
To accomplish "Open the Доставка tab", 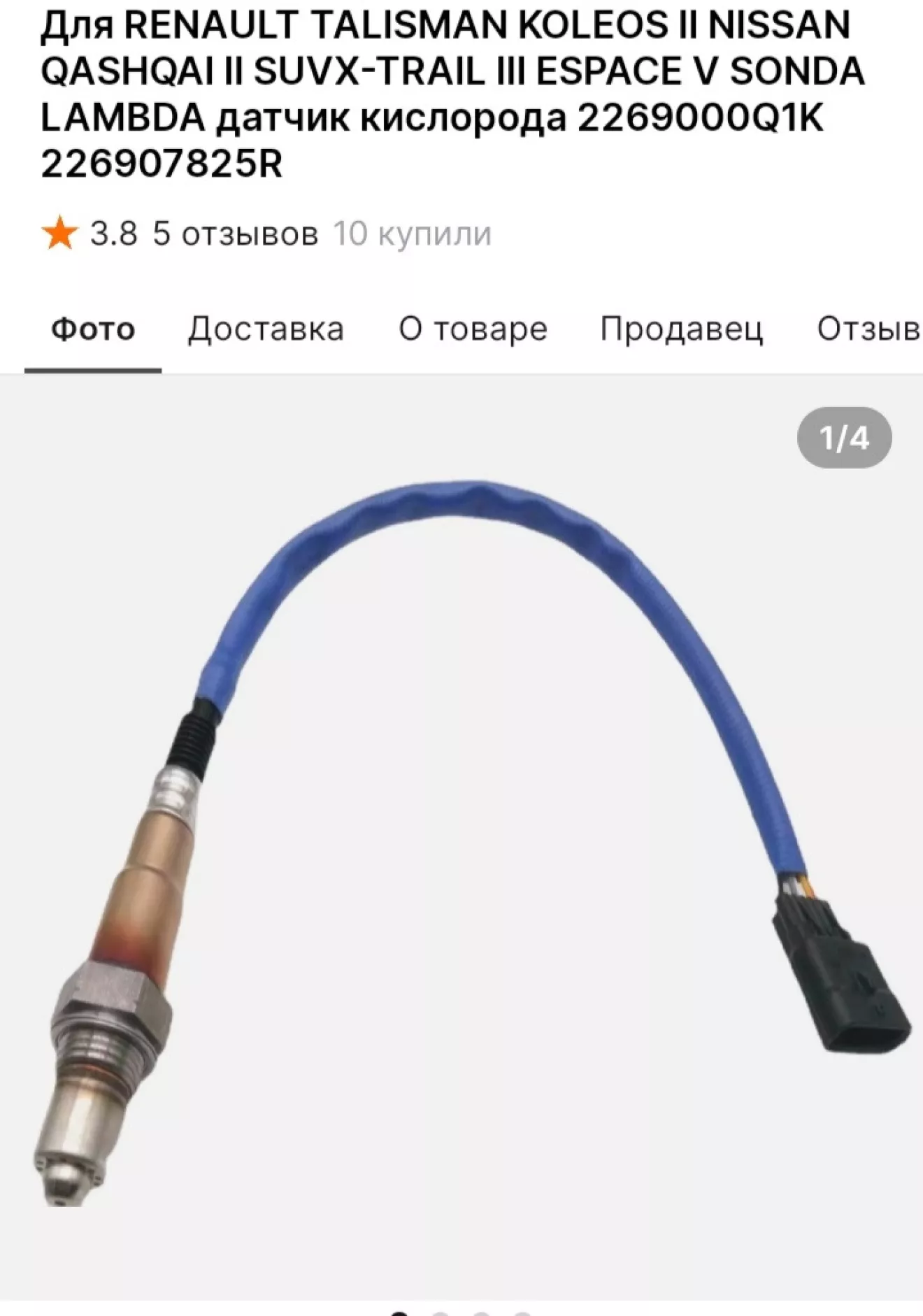I will click(266, 329).
